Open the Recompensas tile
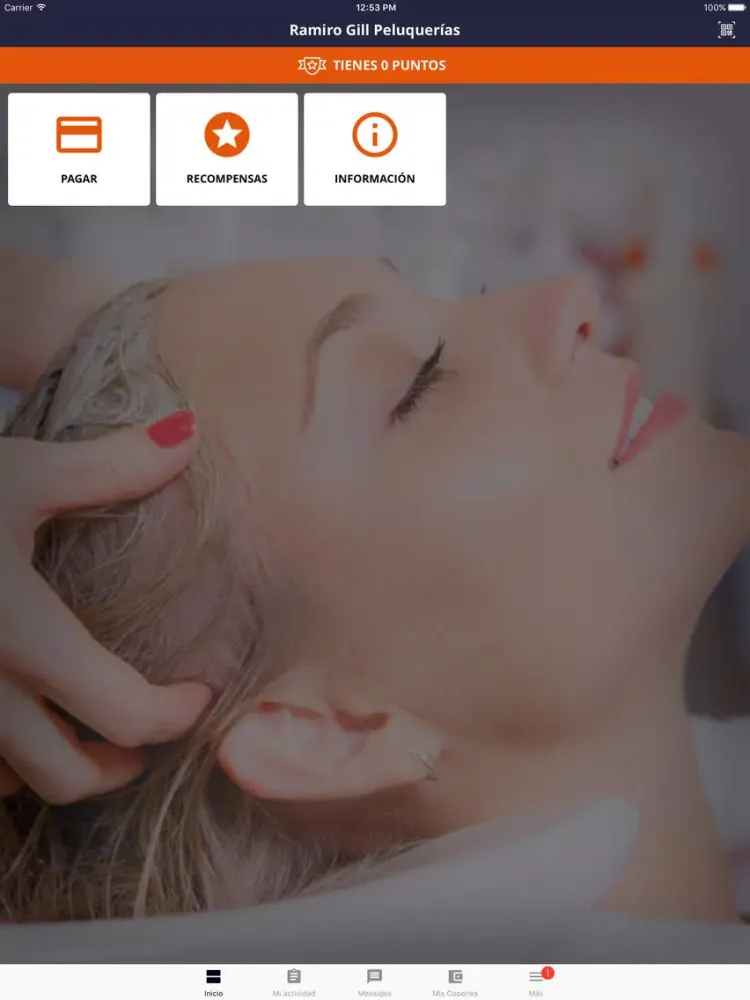This screenshot has width=750, height=1000. (x=227, y=149)
